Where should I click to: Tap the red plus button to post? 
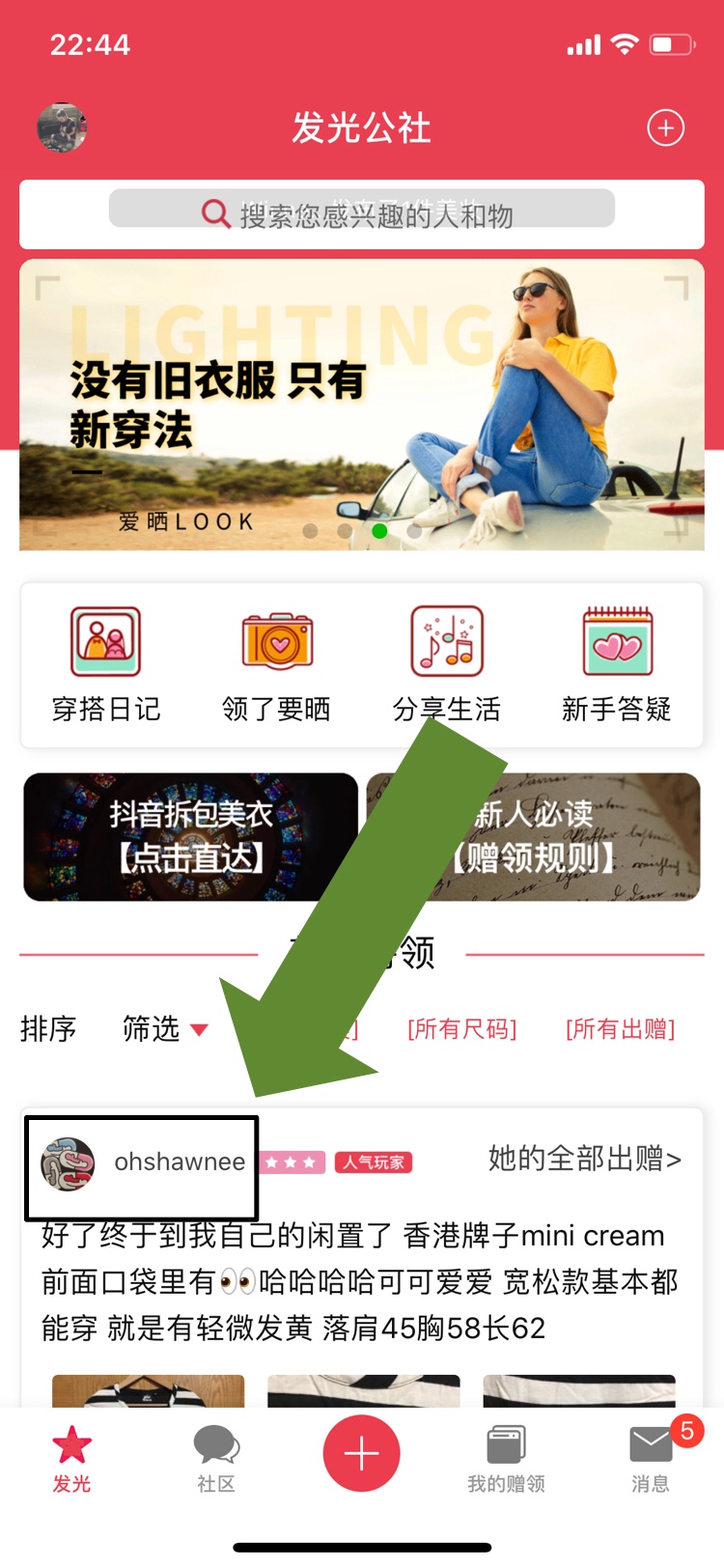[362, 1453]
